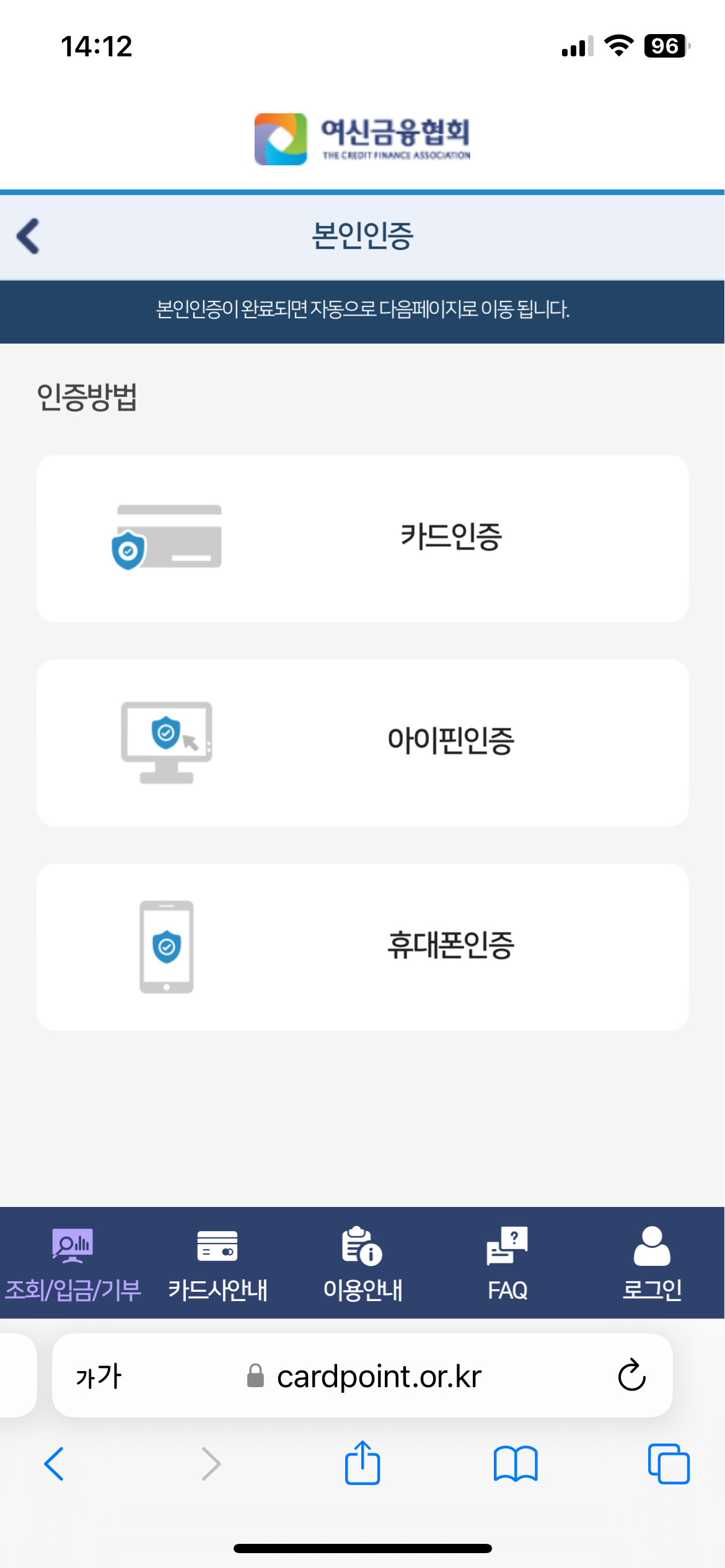The width and height of the screenshot is (725, 1568).
Task: Select the 카드인증 verification method
Action: pyautogui.click(x=362, y=536)
